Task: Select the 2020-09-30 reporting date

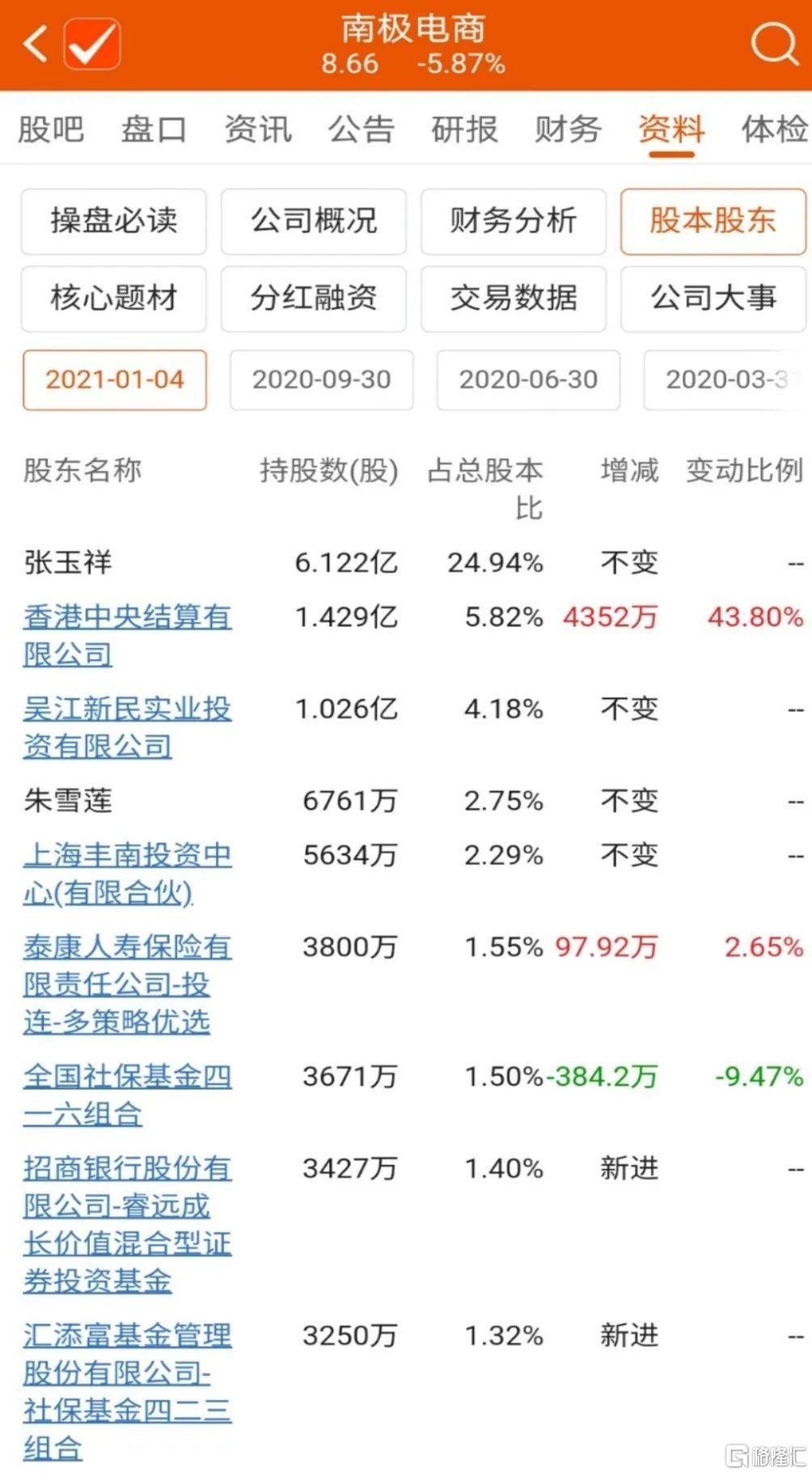Action: 322,379
